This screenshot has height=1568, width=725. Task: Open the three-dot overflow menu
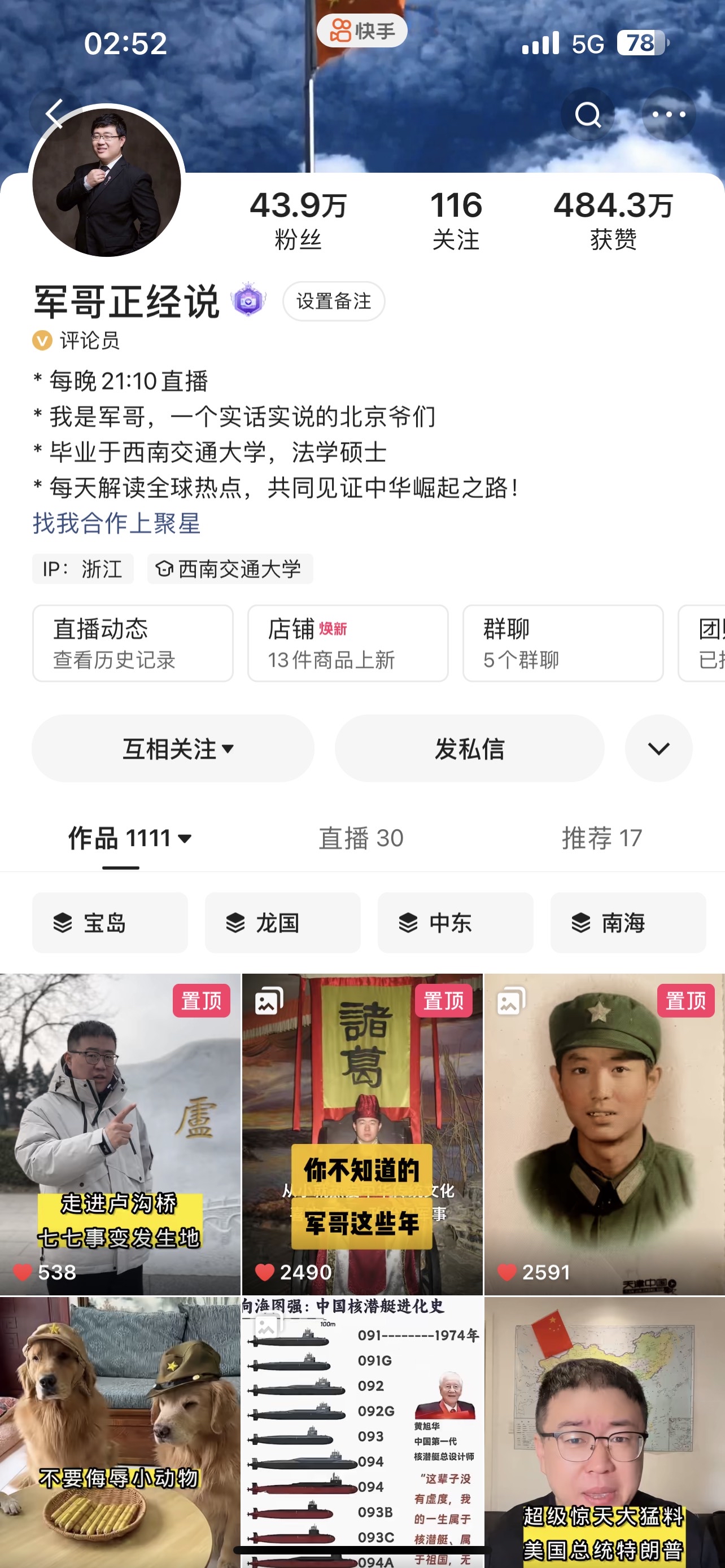coord(669,114)
